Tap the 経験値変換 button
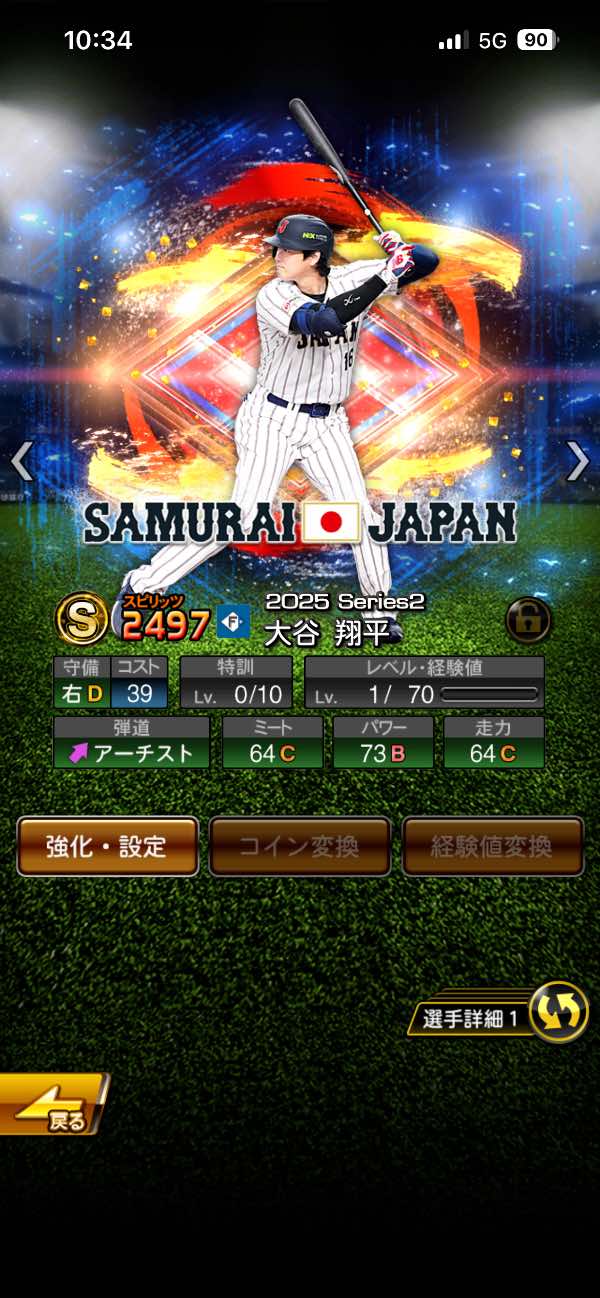Viewport: 600px width, 1298px height. pos(492,846)
